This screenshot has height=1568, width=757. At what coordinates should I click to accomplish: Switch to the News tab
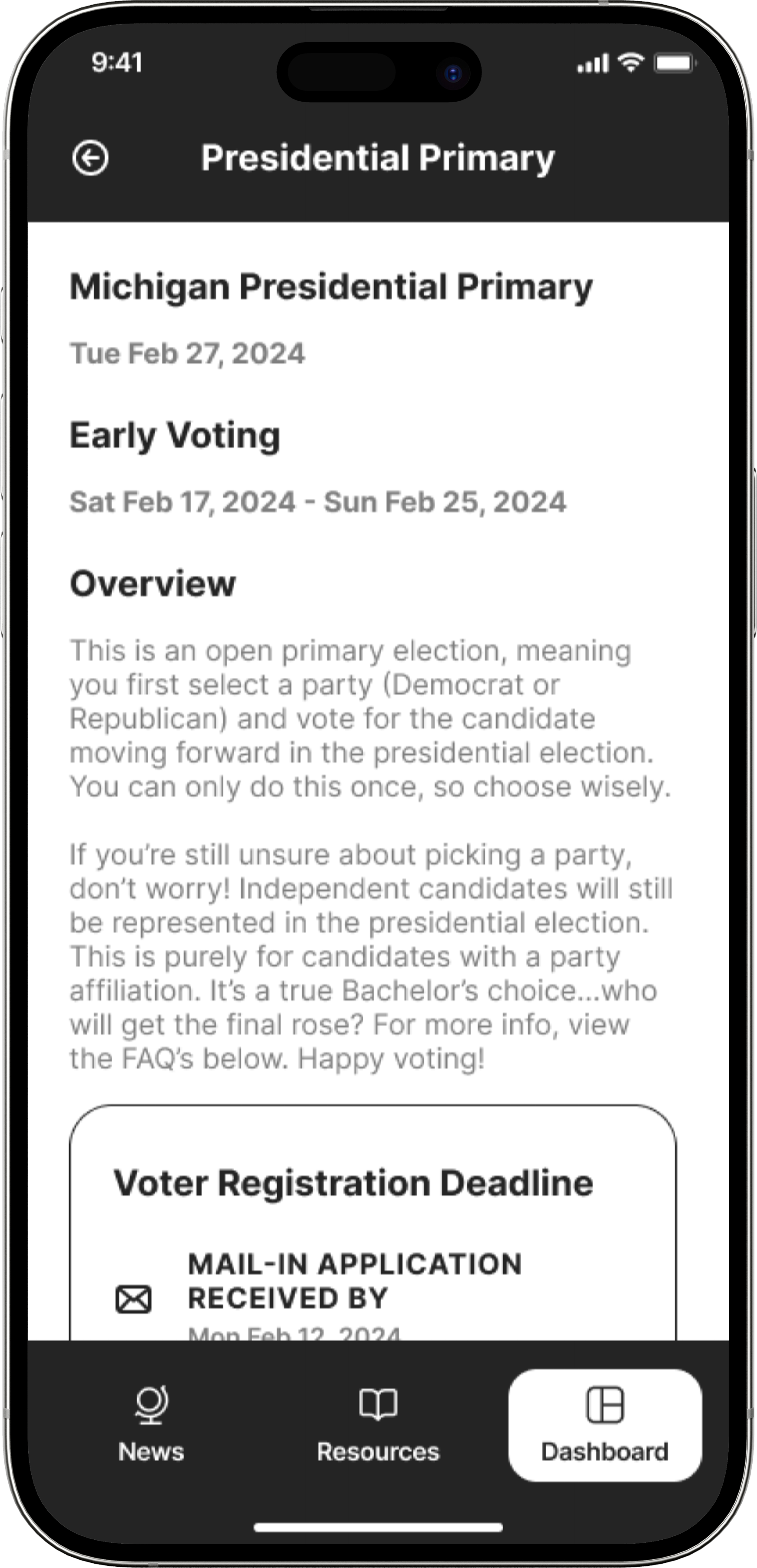tap(151, 1425)
